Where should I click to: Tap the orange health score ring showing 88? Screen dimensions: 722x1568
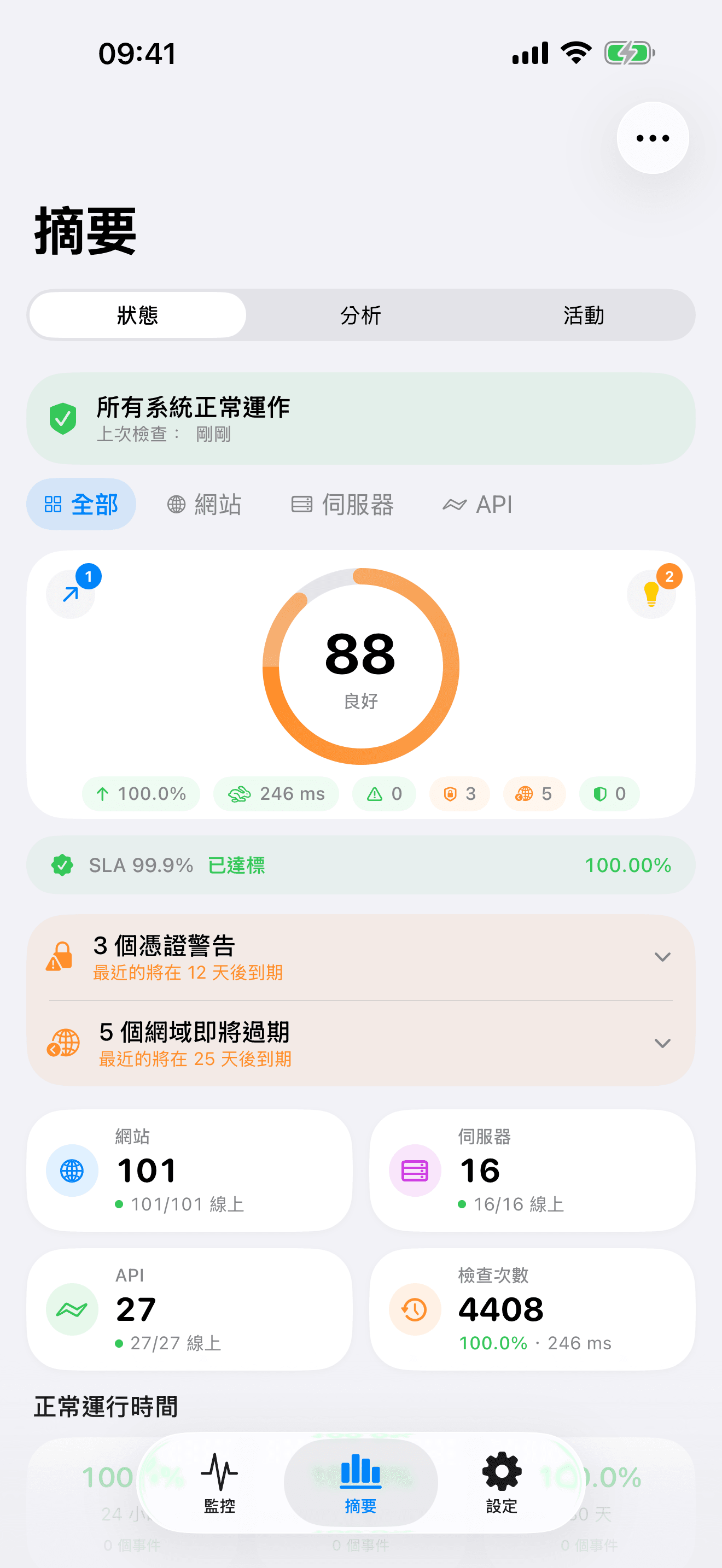tap(361, 667)
